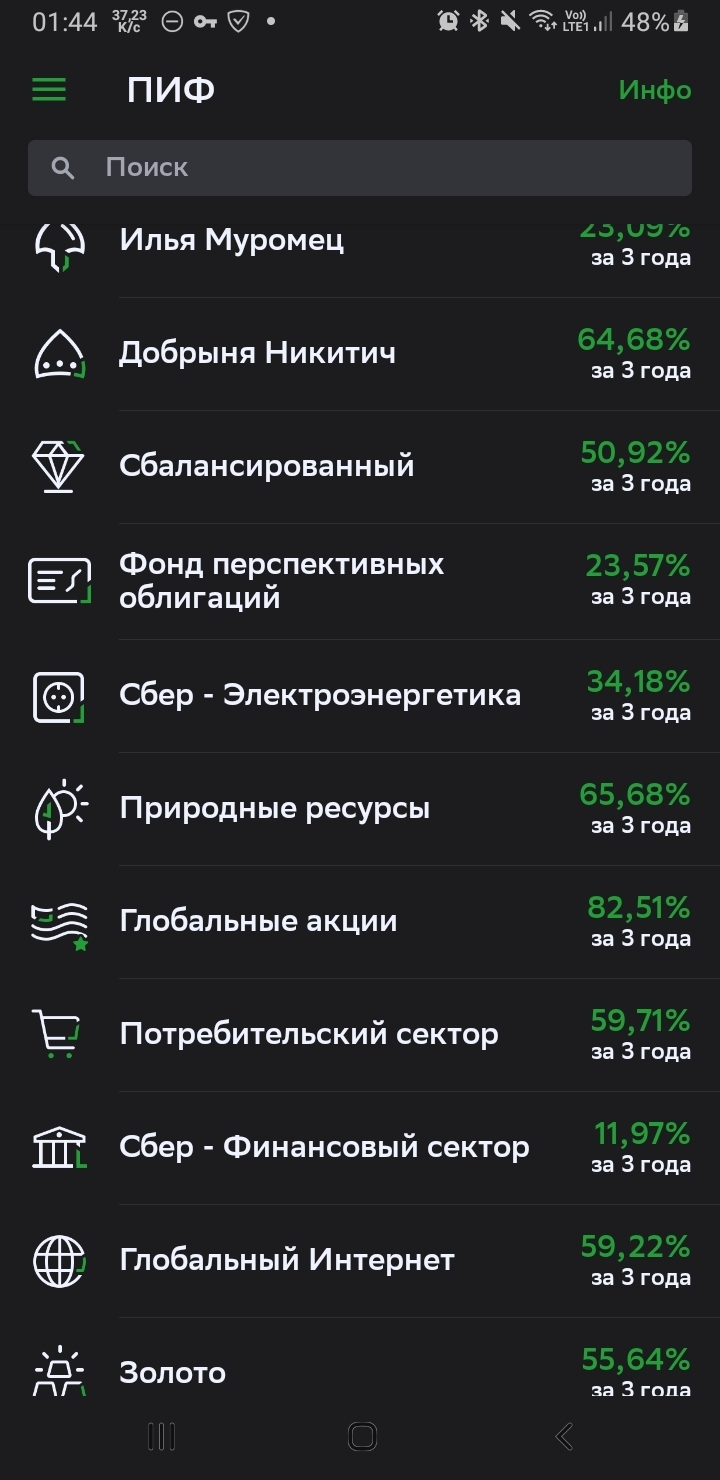720x1480 pixels.
Task: Tap the Поиск search field
Action: point(360,167)
